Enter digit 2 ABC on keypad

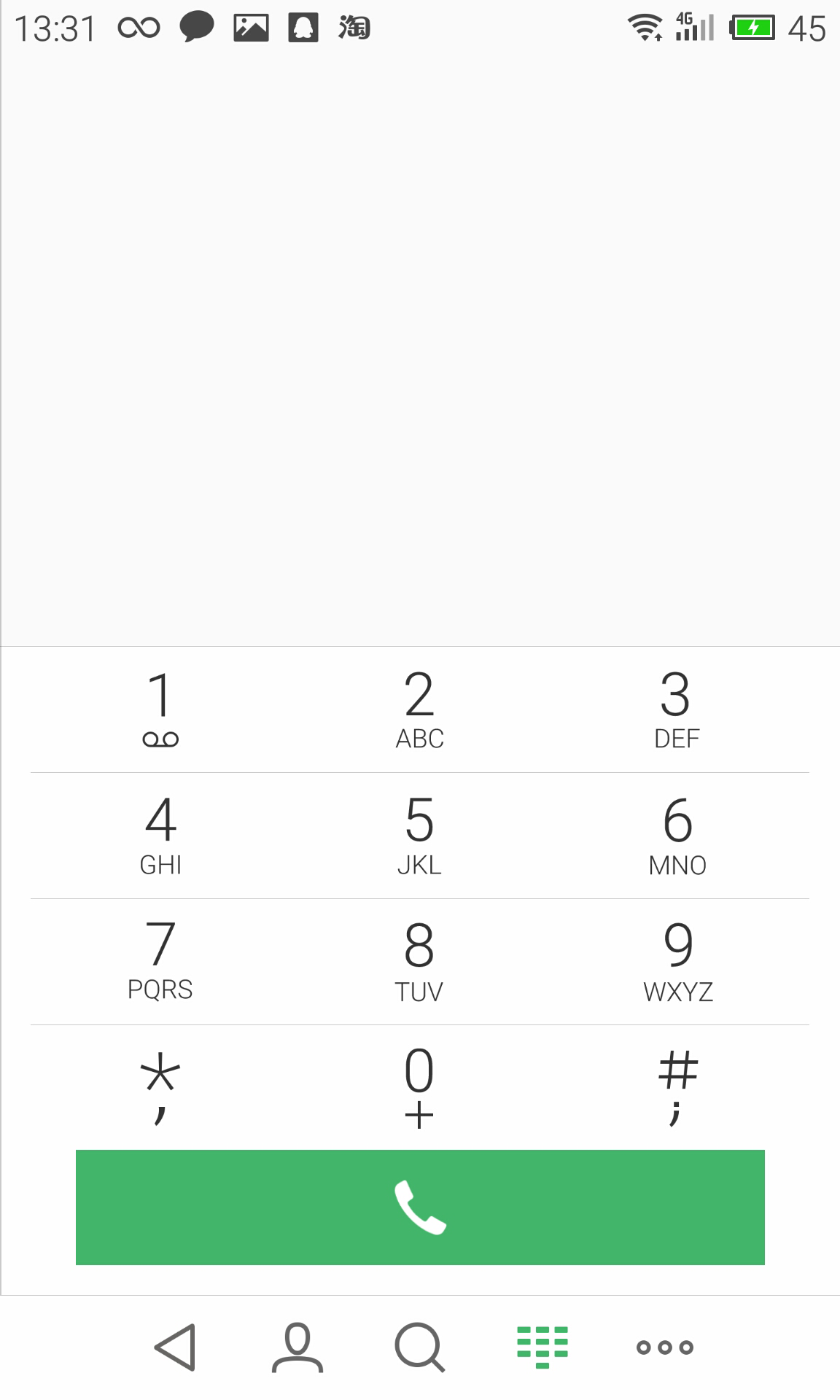(x=419, y=709)
